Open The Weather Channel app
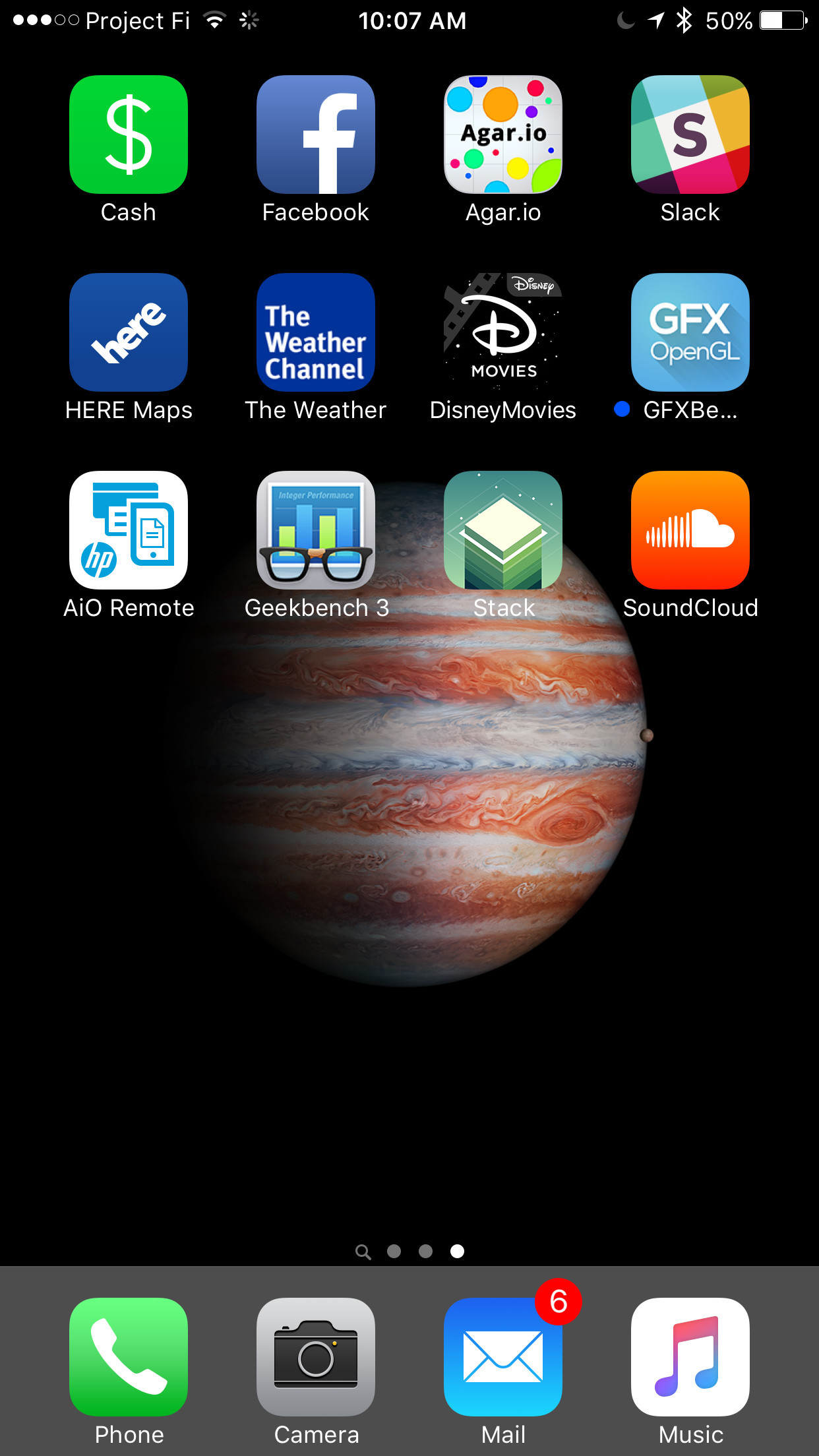This screenshot has width=819, height=1456. point(316,332)
